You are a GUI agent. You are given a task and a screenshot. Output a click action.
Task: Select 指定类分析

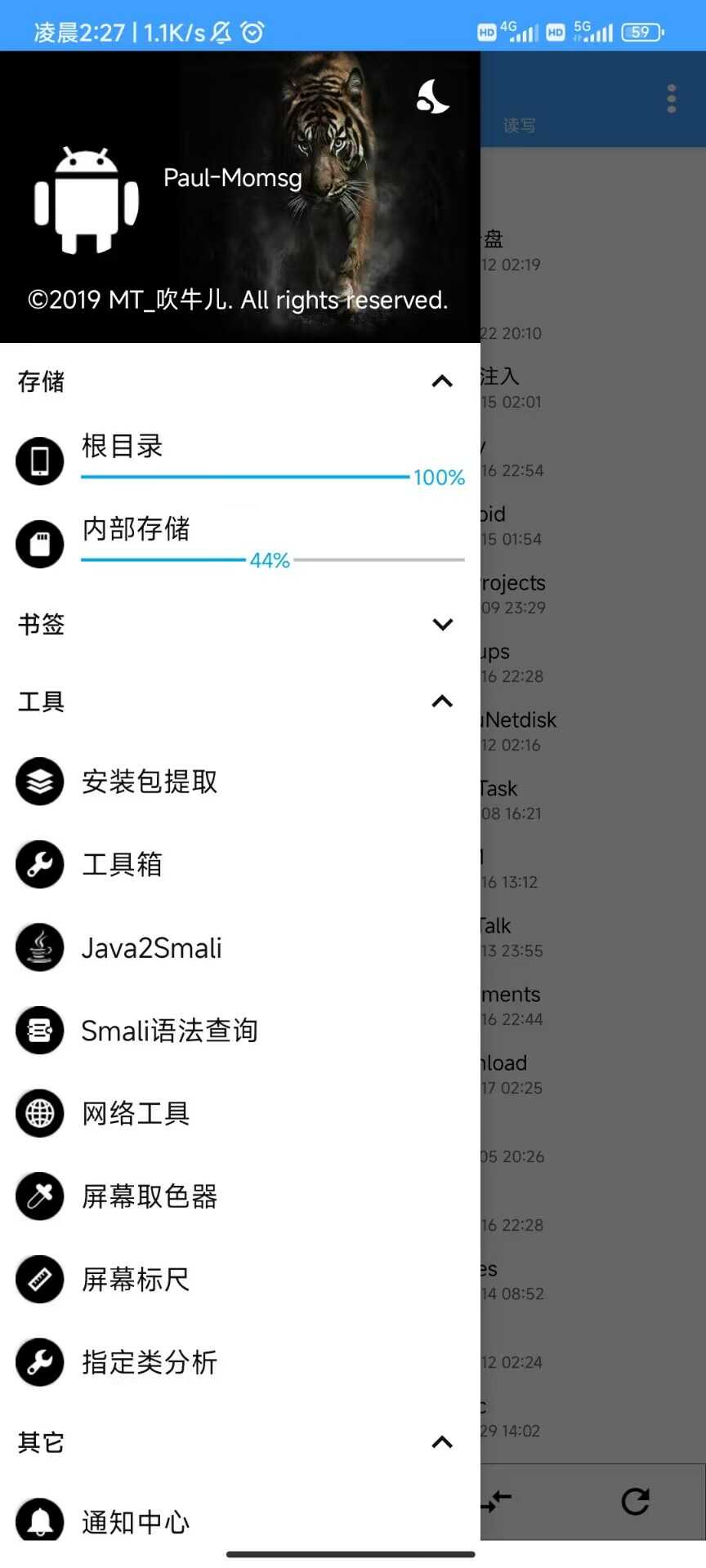point(150,1362)
